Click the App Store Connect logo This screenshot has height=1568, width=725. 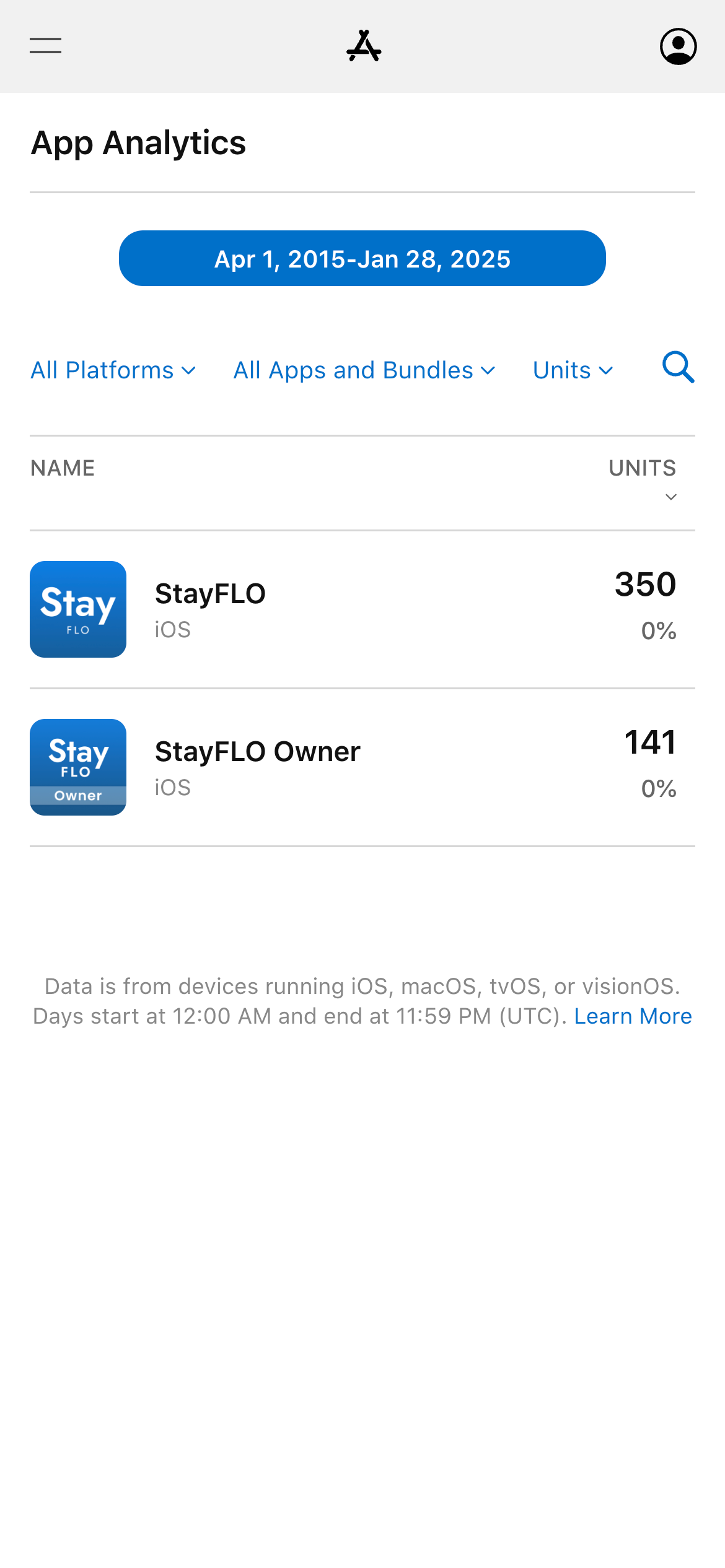pos(362,46)
